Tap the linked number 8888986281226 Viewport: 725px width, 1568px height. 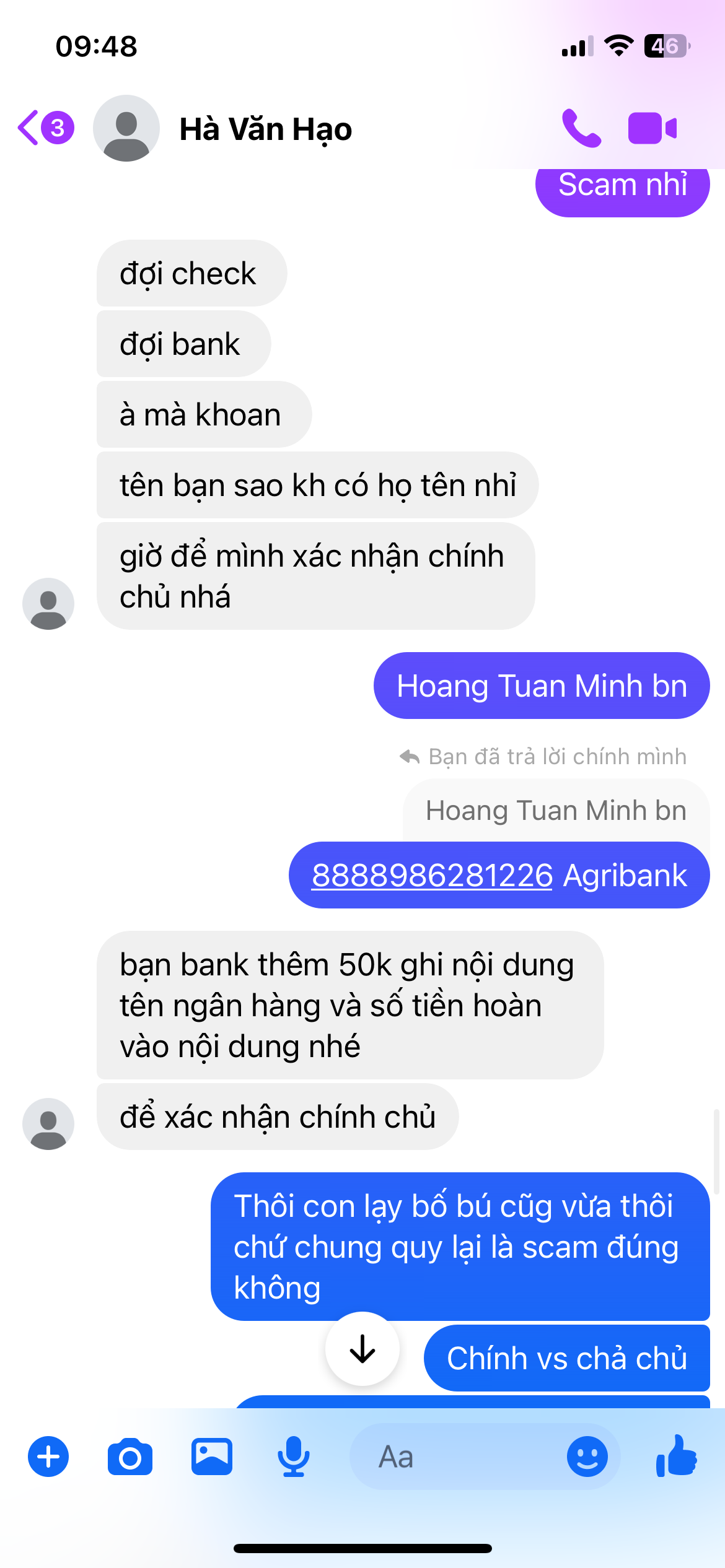pos(432,875)
